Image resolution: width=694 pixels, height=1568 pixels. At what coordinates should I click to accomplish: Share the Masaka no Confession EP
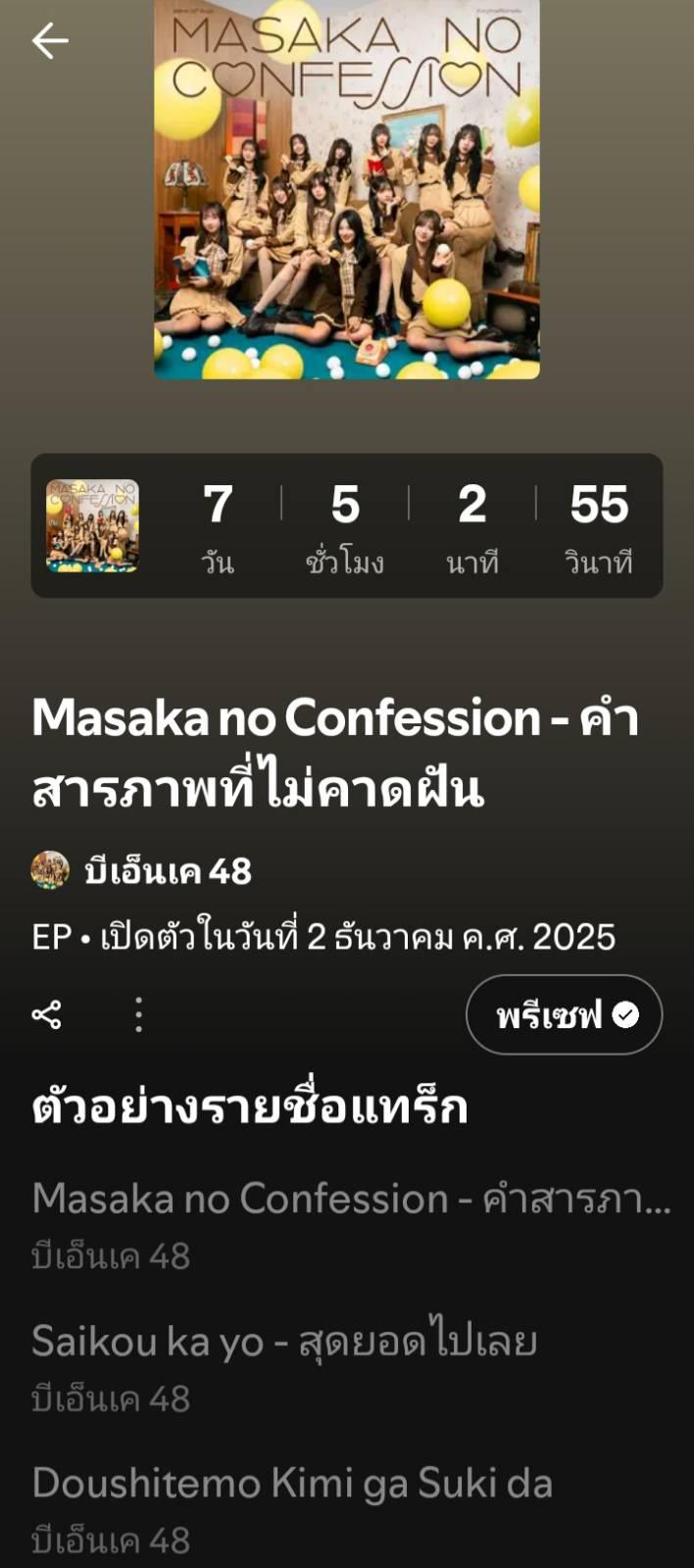point(47,1014)
